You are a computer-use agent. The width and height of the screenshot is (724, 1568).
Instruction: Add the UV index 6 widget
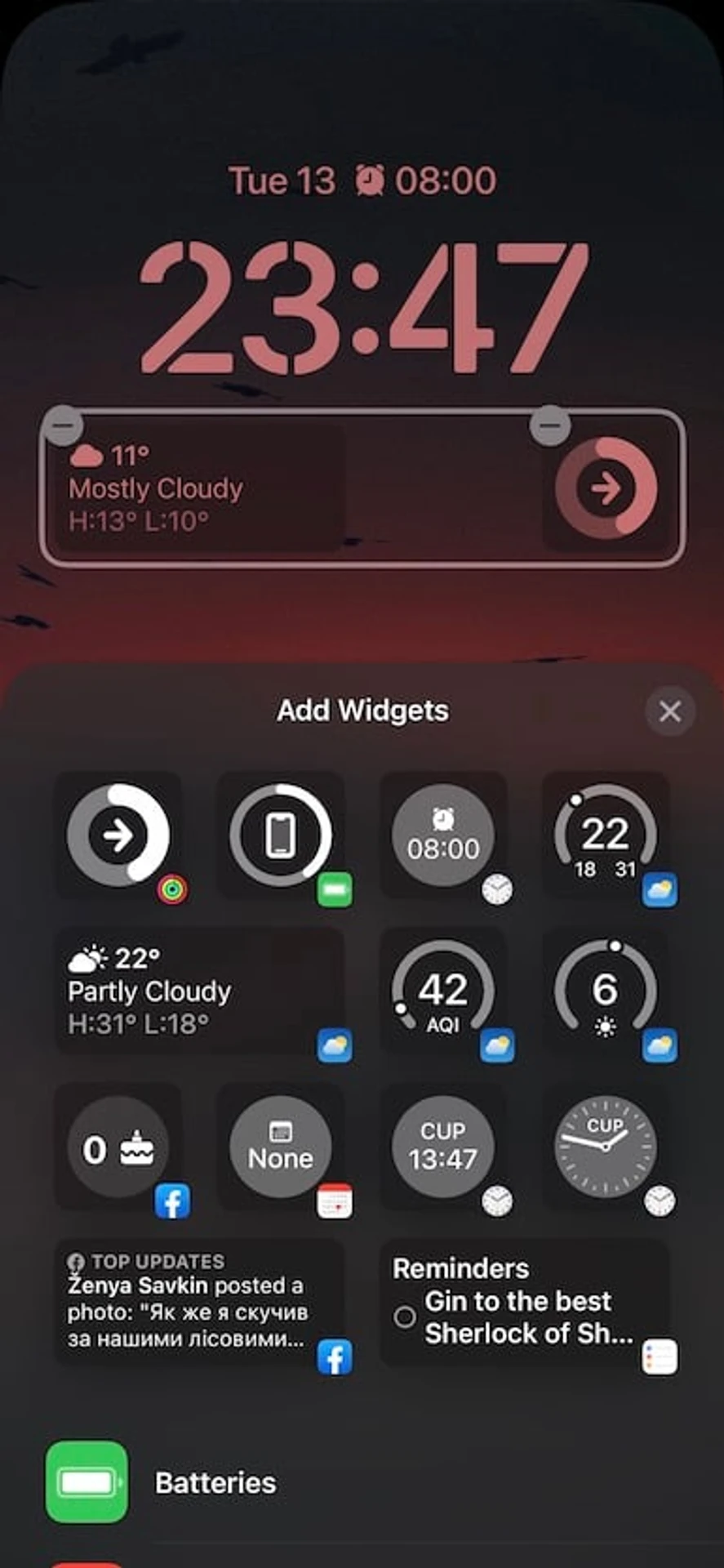point(606,991)
